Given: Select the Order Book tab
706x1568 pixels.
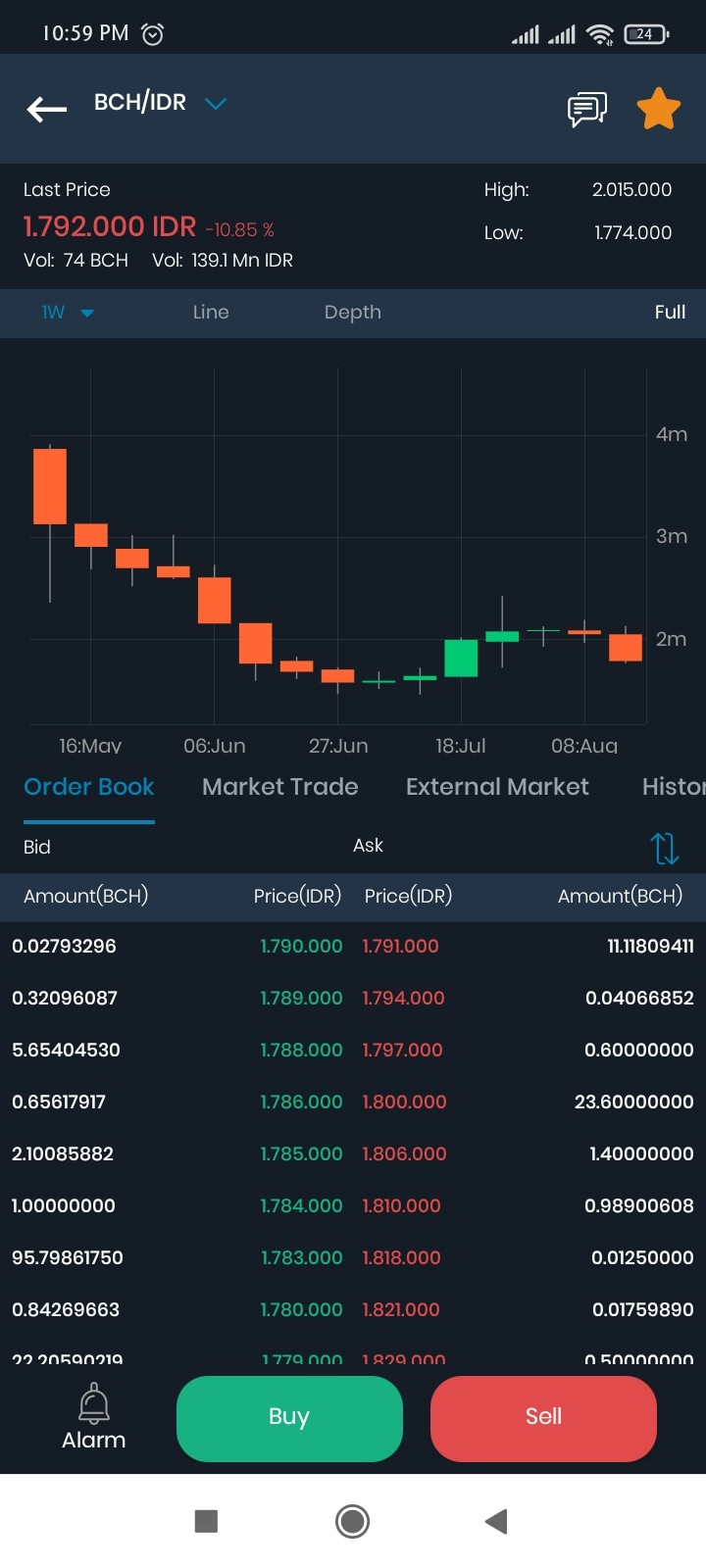Looking at the screenshot, I should tap(89, 787).
